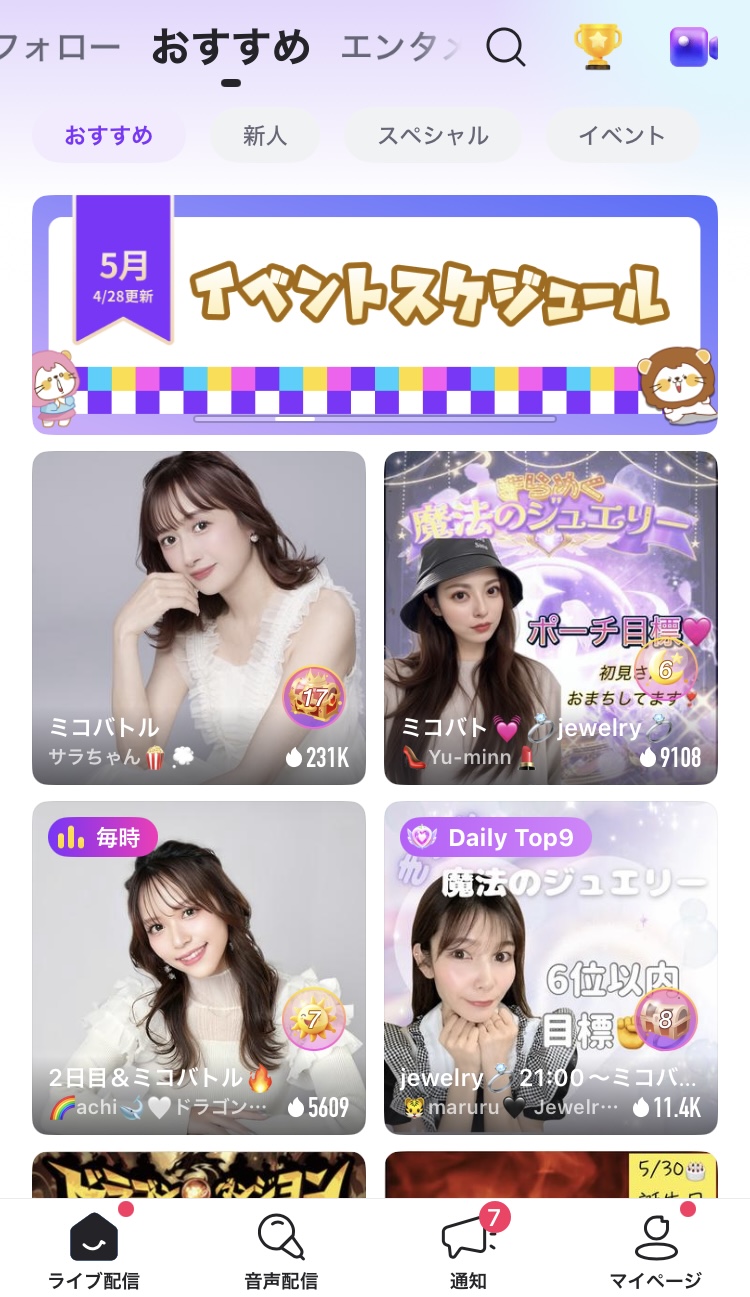
Task: Open the 通知 tab
Action: pos(469,1250)
